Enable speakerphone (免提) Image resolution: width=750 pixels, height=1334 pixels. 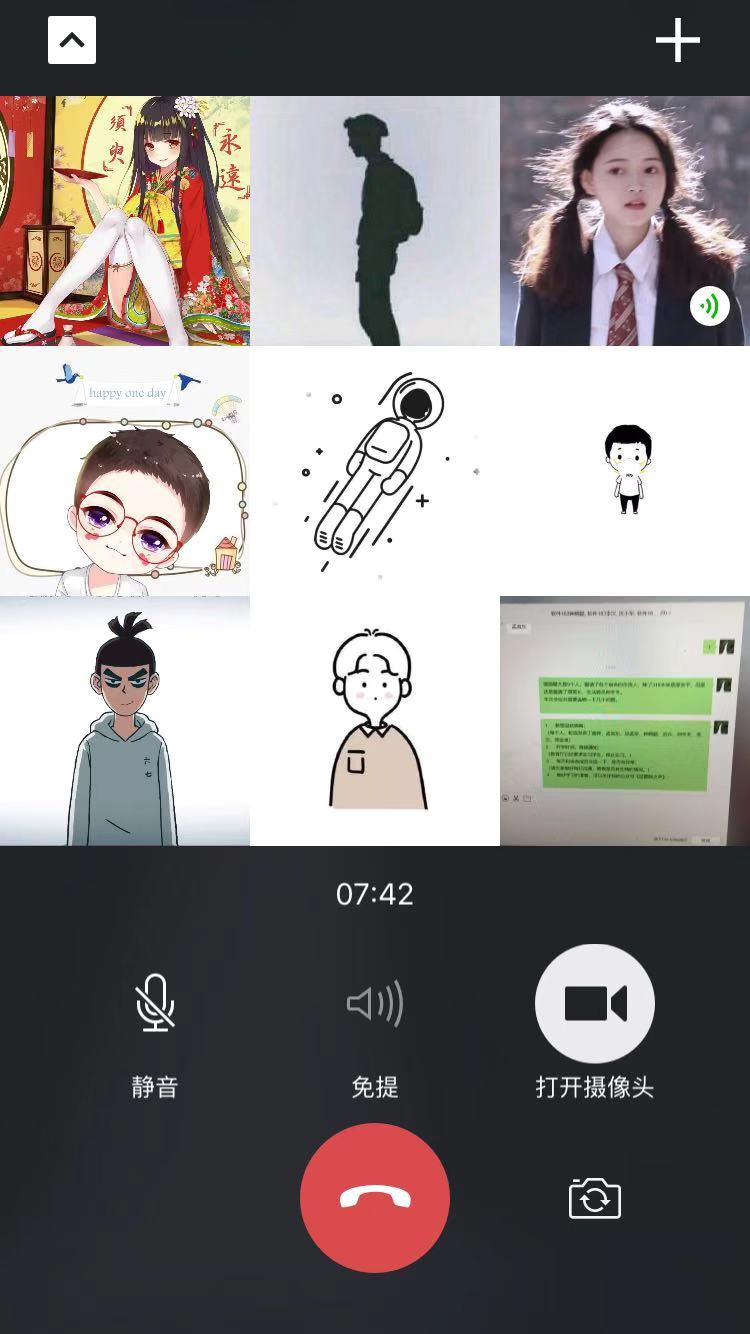coord(375,1004)
